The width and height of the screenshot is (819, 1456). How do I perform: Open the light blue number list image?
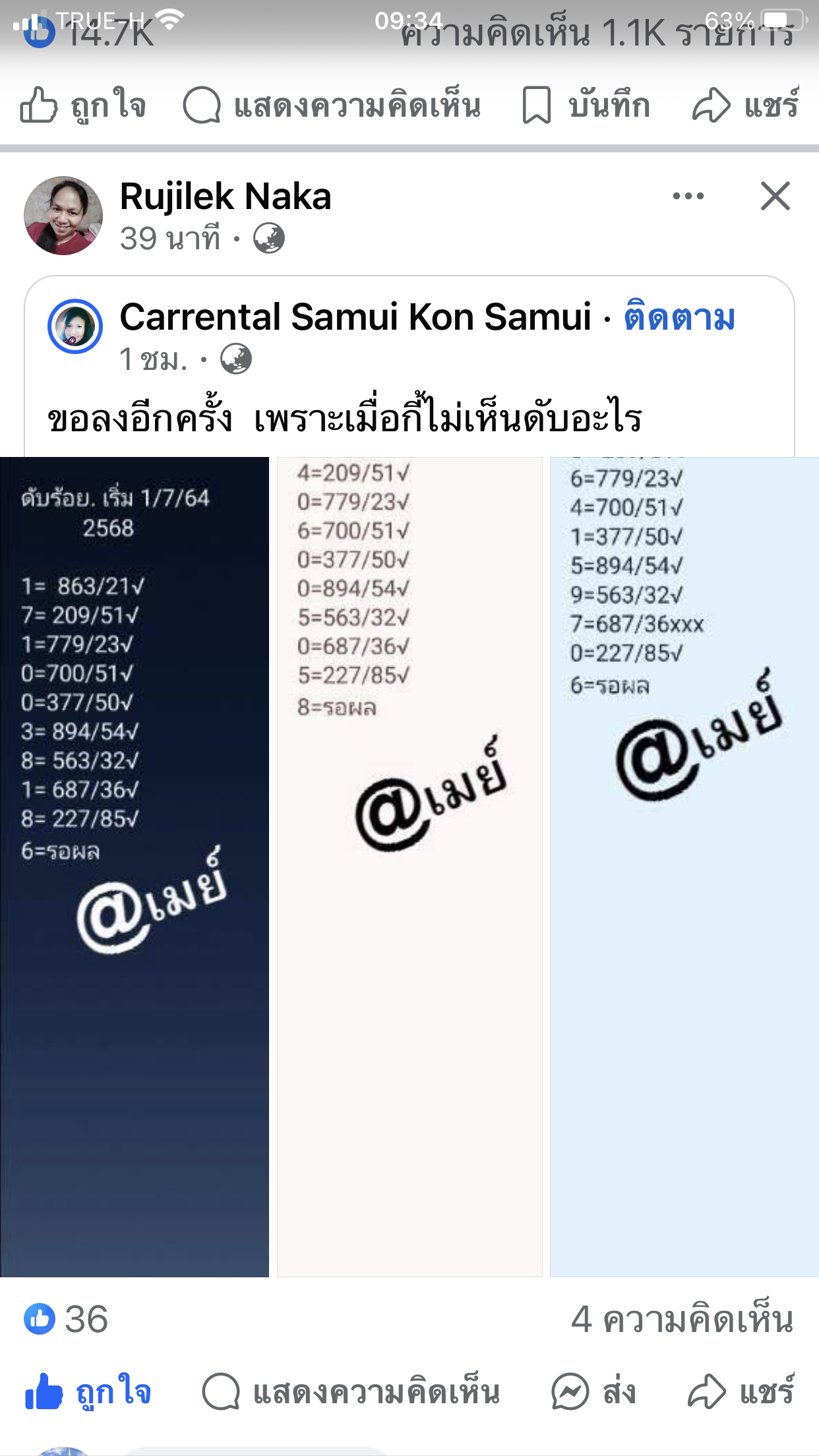684,865
